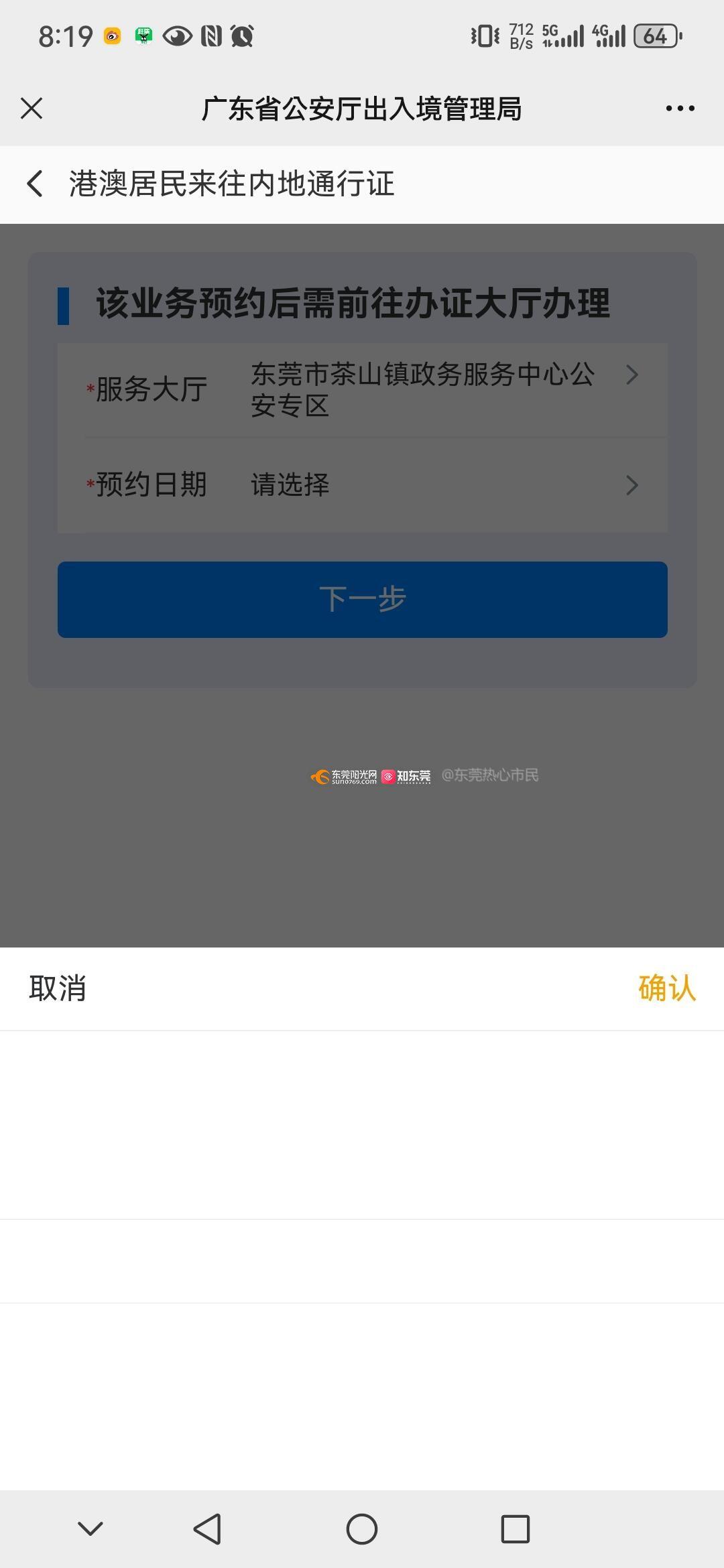The image size is (724, 1568).
Task: Open the three-dot overflow menu
Action: point(680,108)
